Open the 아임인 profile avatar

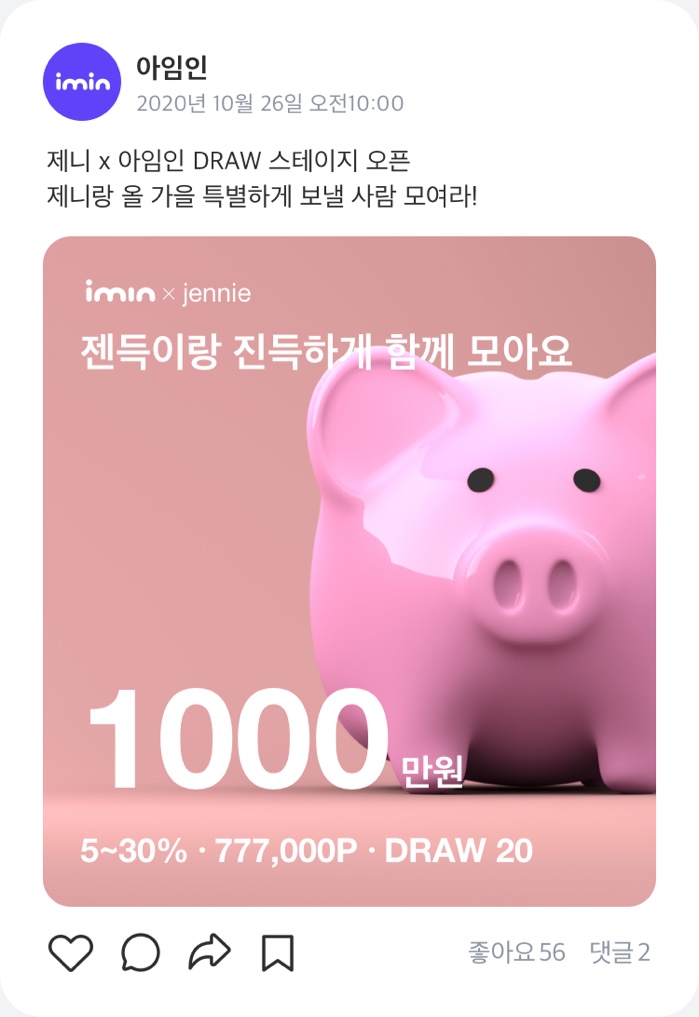point(81,82)
